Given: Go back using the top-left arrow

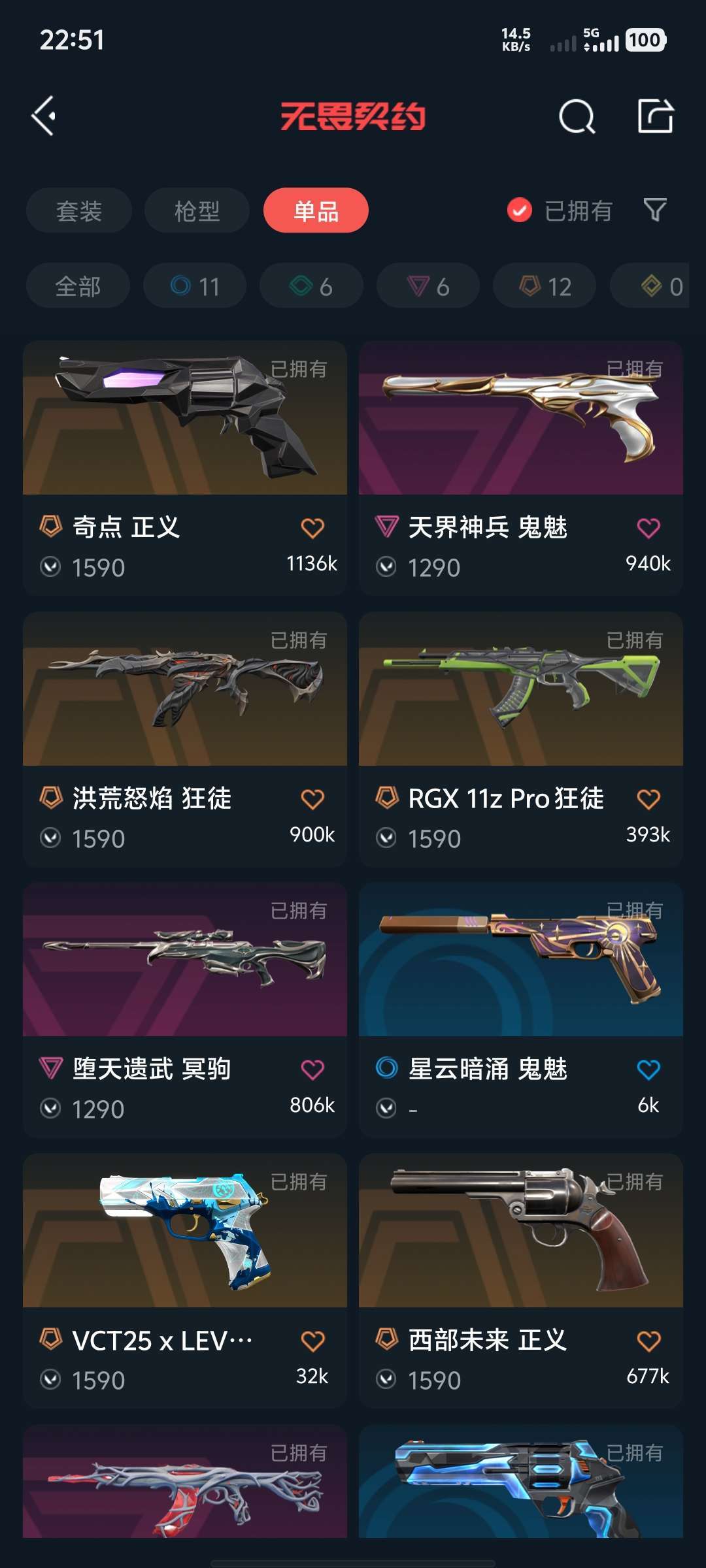Looking at the screenshot, I should click(44, 116).
